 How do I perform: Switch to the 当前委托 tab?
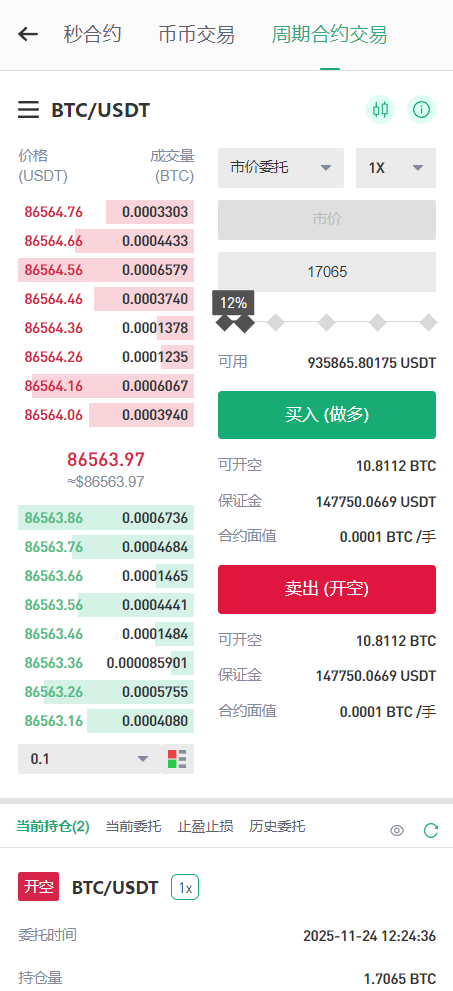click(133, 826)
